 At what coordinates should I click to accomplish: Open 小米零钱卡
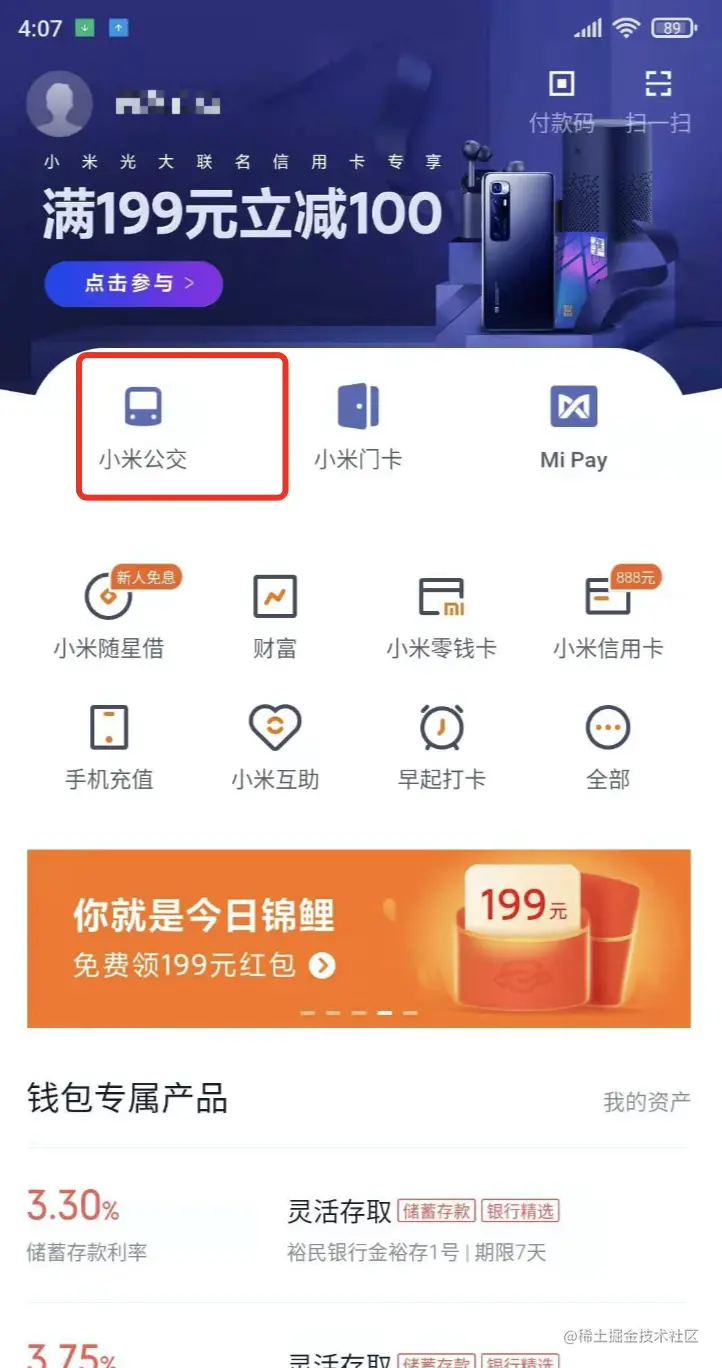tap(441, 615)
